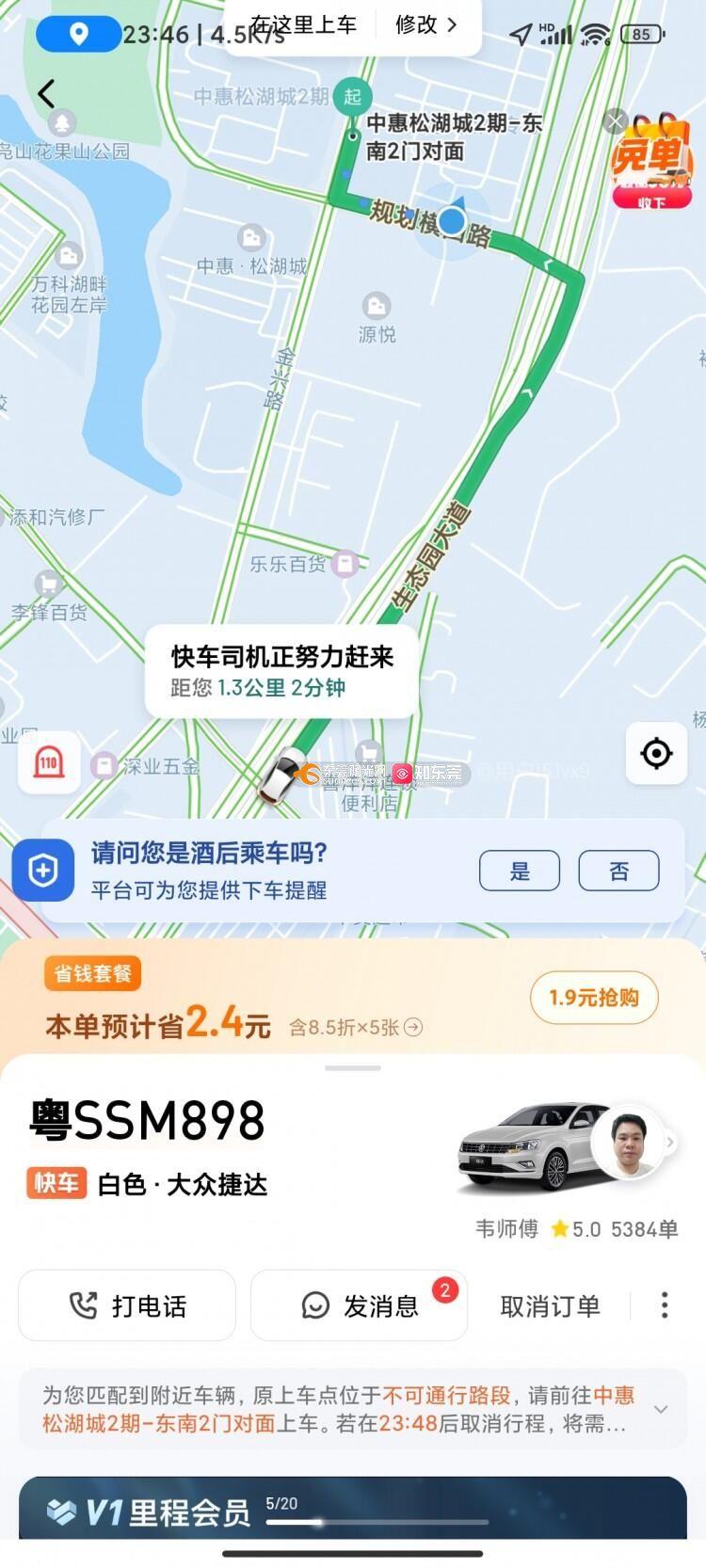Send a message via 发消息
This screenshot has width=706, height=1568.
coord(360,1305)
